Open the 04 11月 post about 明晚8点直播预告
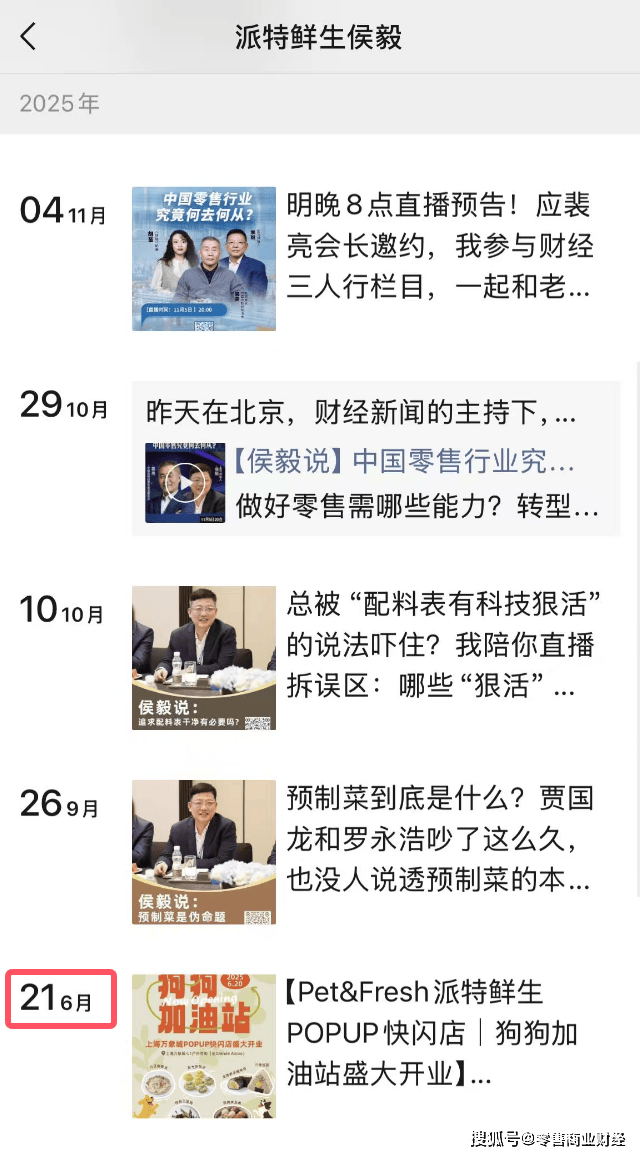Screen dimensions: 640x1156 438,247
